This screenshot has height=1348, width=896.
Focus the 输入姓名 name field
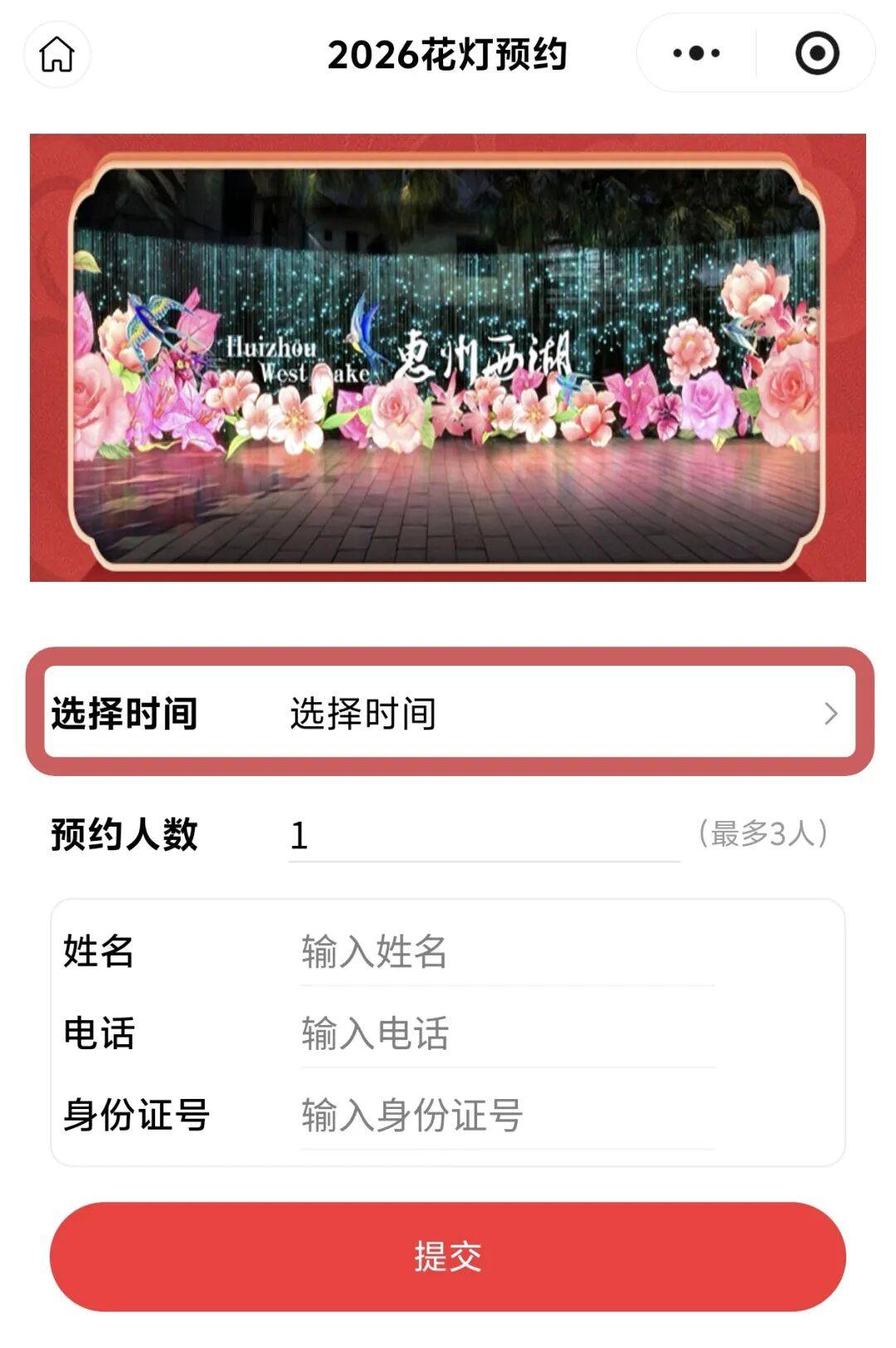pyautogui.click(x=506, y=952)
